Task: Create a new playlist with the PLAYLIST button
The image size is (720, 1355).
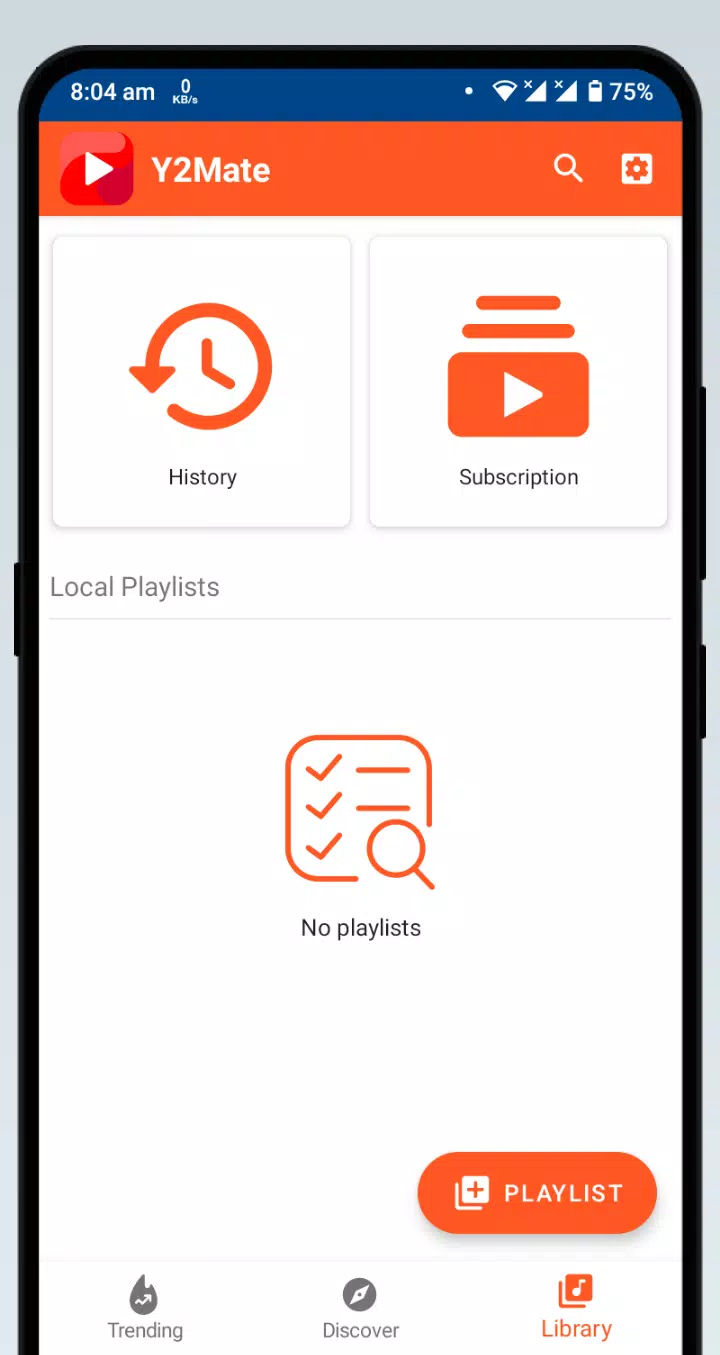Action: point(537,1192)
